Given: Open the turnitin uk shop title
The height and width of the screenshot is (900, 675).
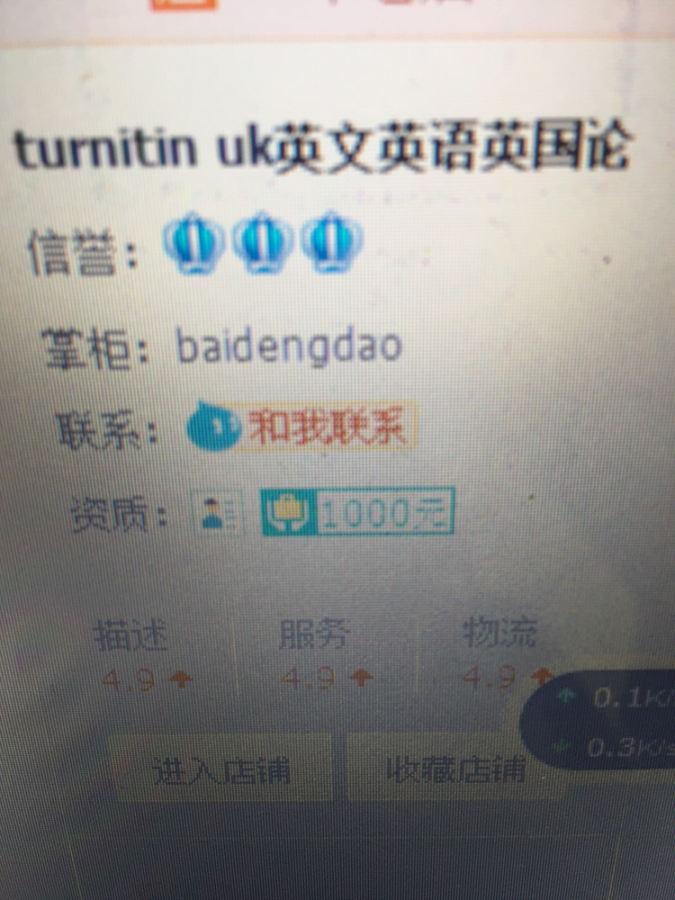Looking at the screenshot, I should coord(320,152).
